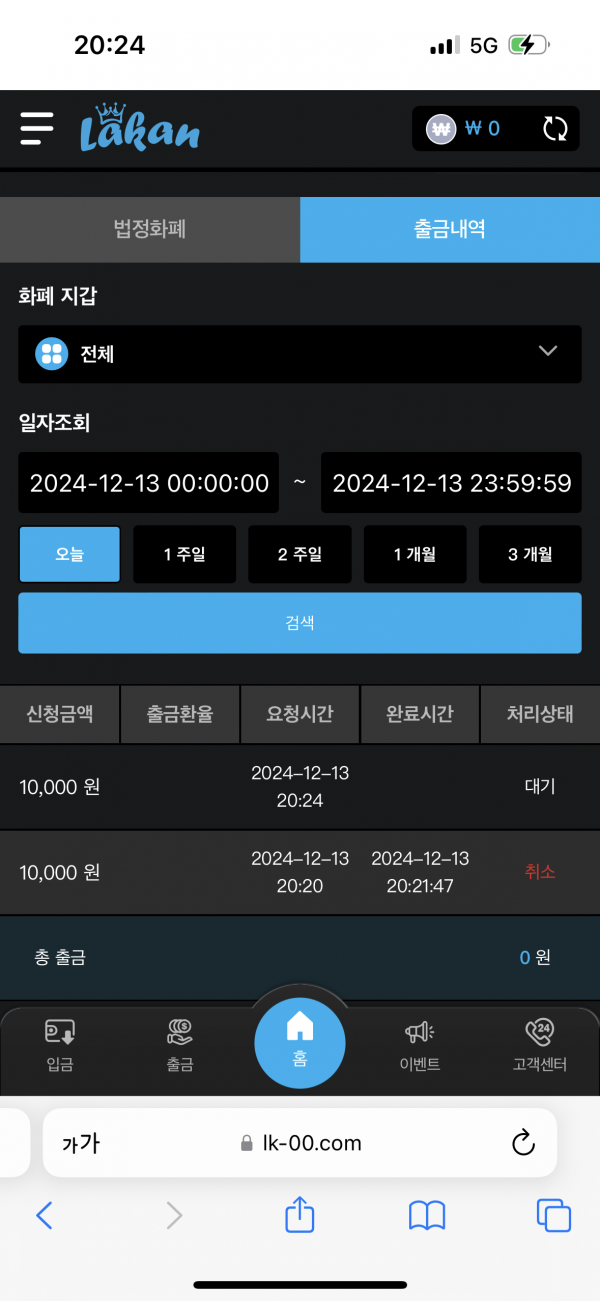Set range to 1 개월
This screenshot has width=600, height=1301.
(x=415, y=554)
